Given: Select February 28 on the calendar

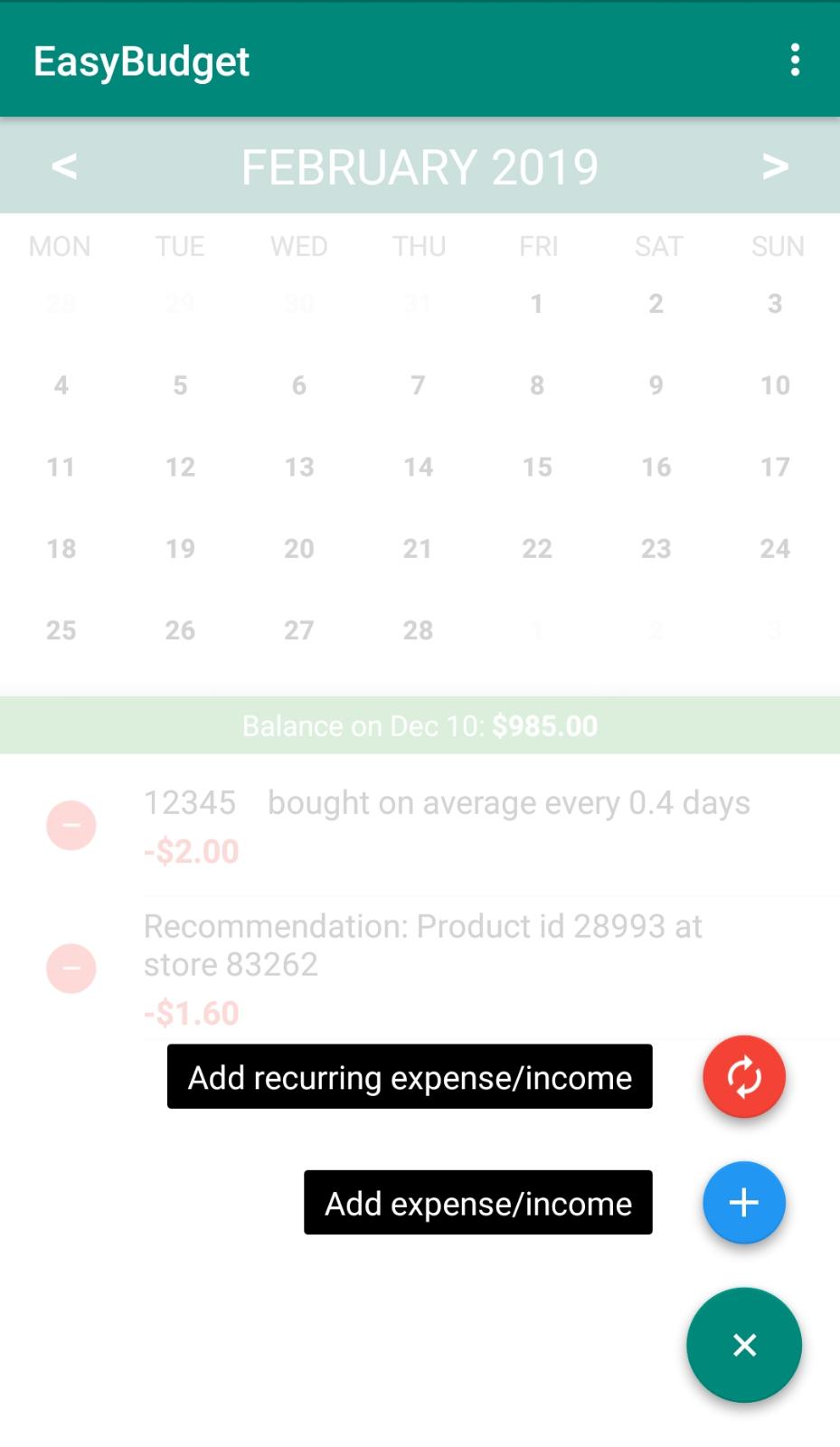Looking at the screenshot, I should point(418,630).
